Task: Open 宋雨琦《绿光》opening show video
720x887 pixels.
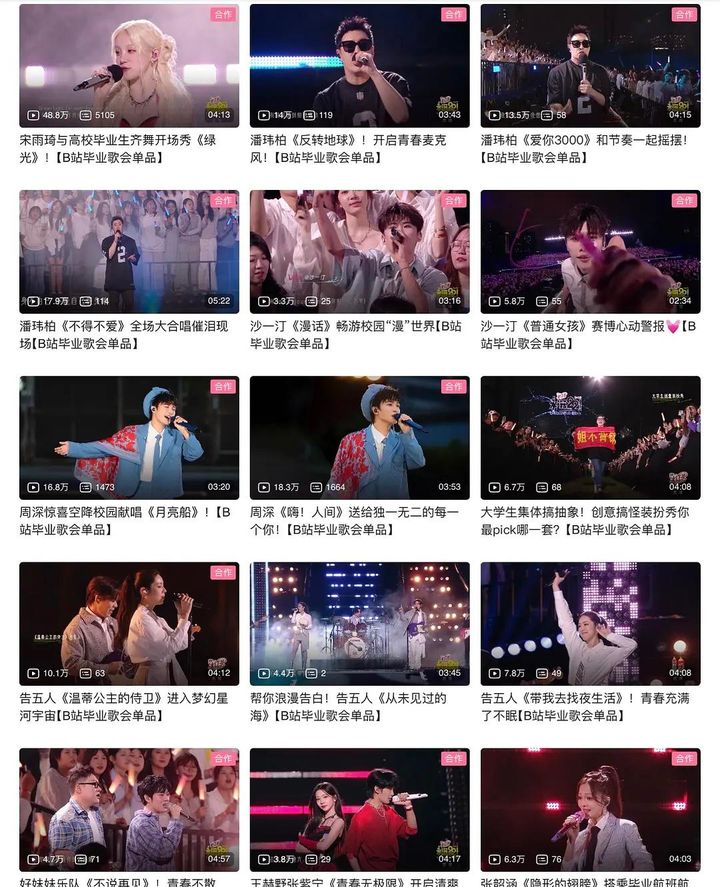Action: [129, 65]
